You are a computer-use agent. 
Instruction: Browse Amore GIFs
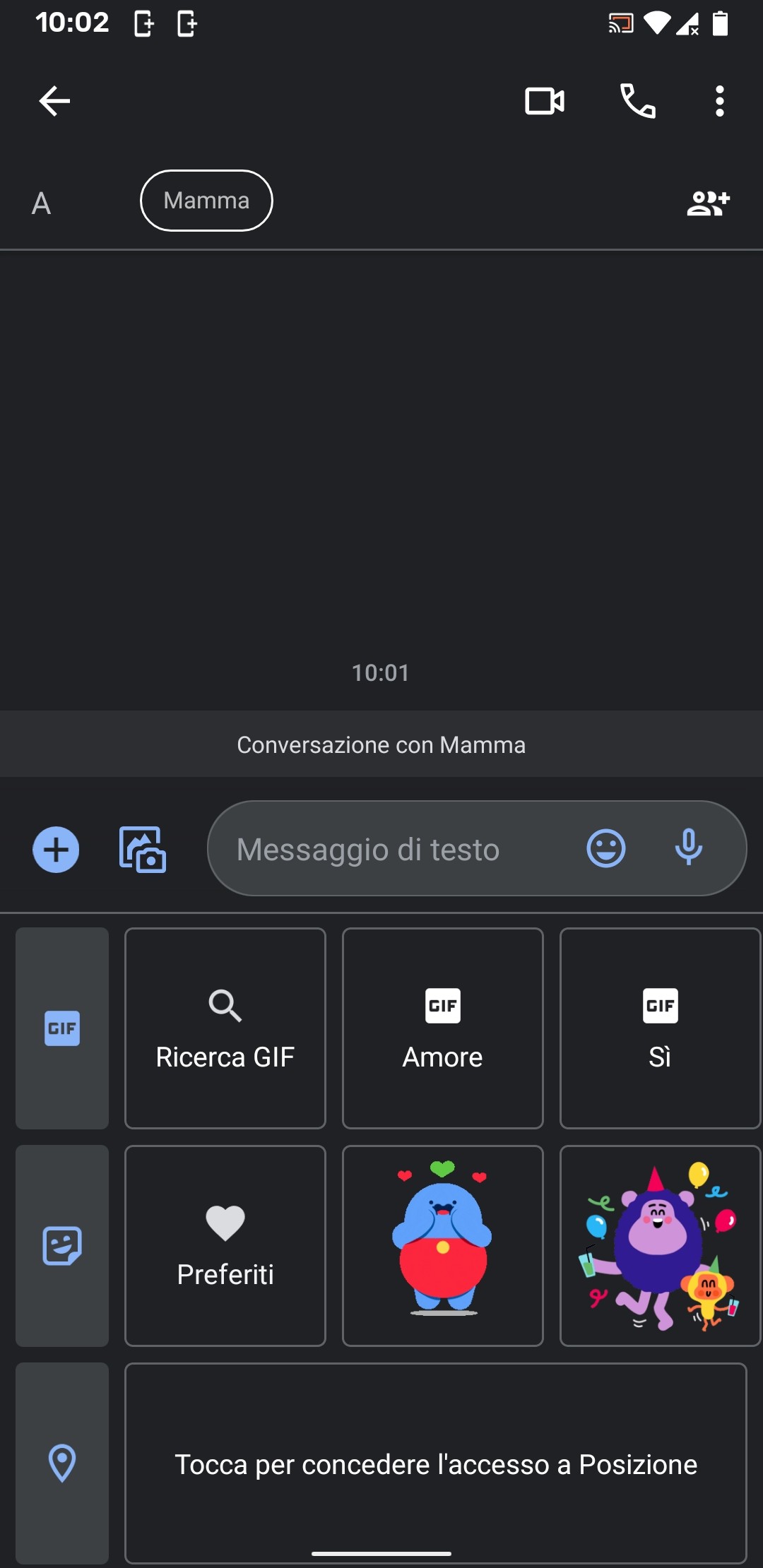[x=443, y=1028]
